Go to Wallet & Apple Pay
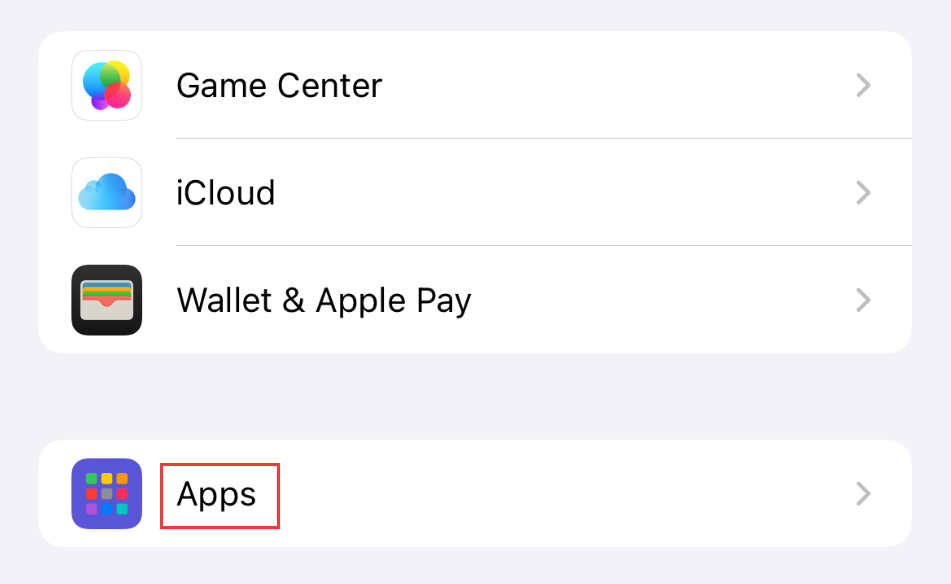 click(323, 299)
